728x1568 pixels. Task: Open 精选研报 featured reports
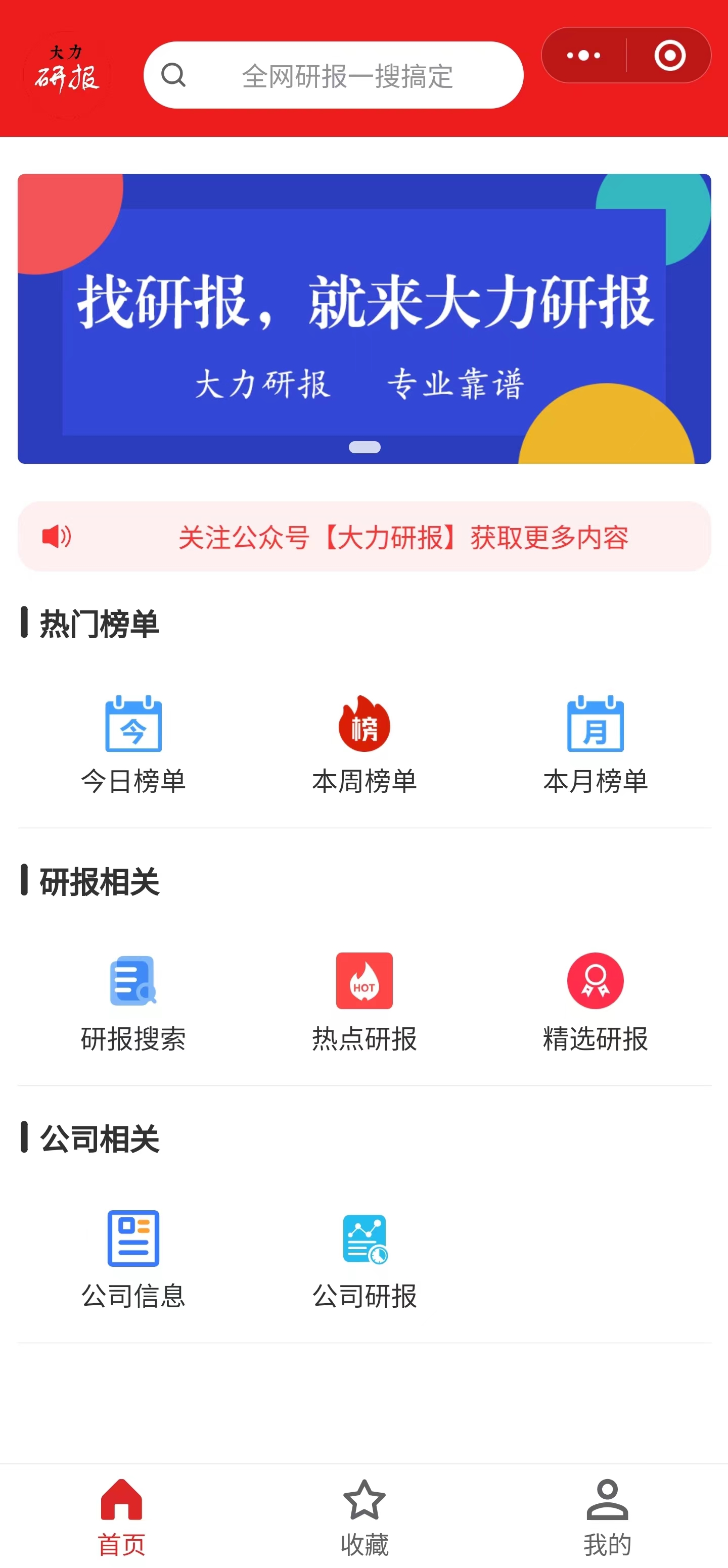595,1002
